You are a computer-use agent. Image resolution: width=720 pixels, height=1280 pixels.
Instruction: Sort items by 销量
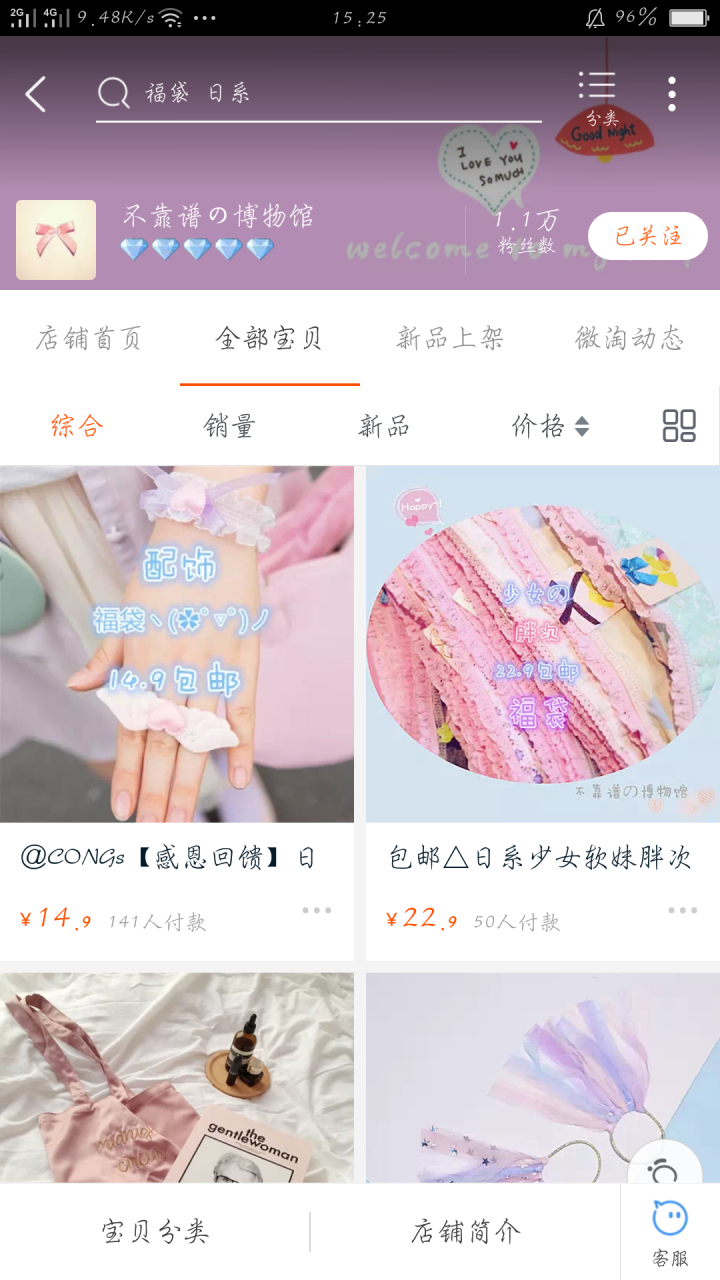click(x=230, y=426)
